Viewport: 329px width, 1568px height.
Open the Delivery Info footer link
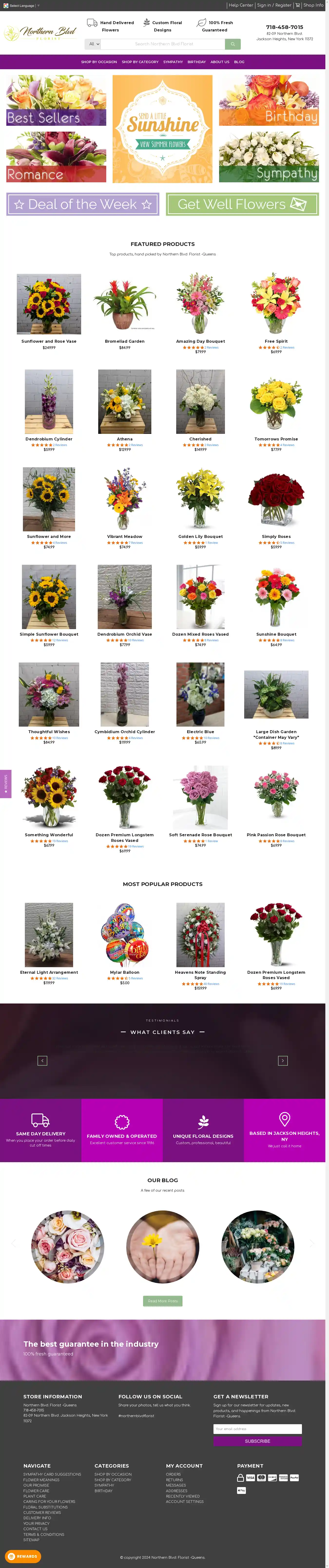point(37,1518)
